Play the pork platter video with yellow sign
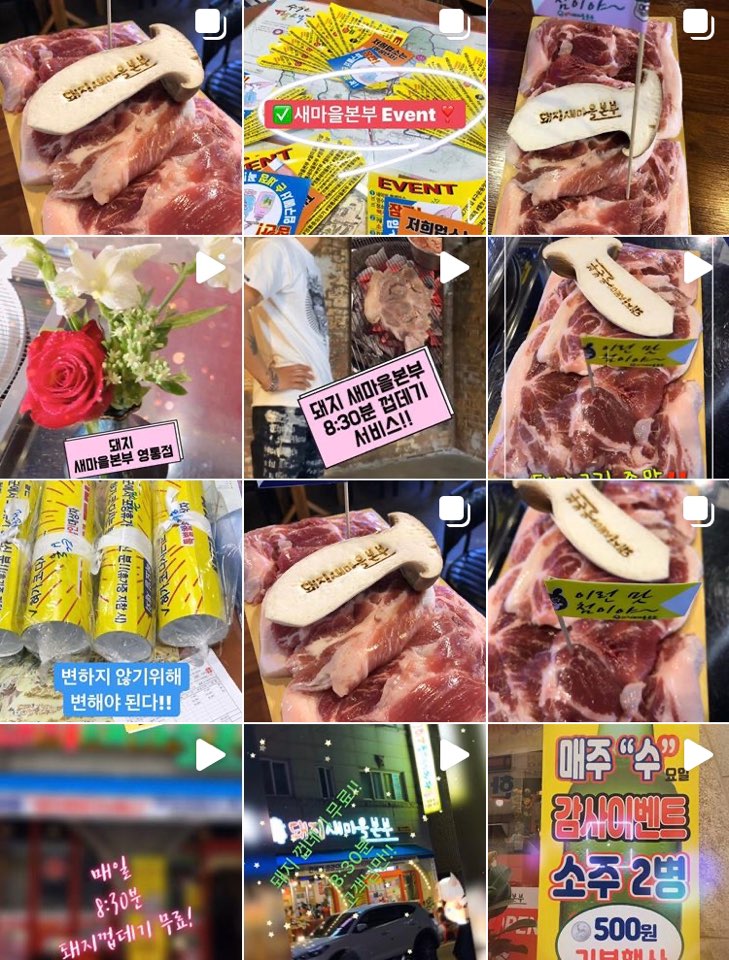 pyautogui.click(x=608, y=357)
